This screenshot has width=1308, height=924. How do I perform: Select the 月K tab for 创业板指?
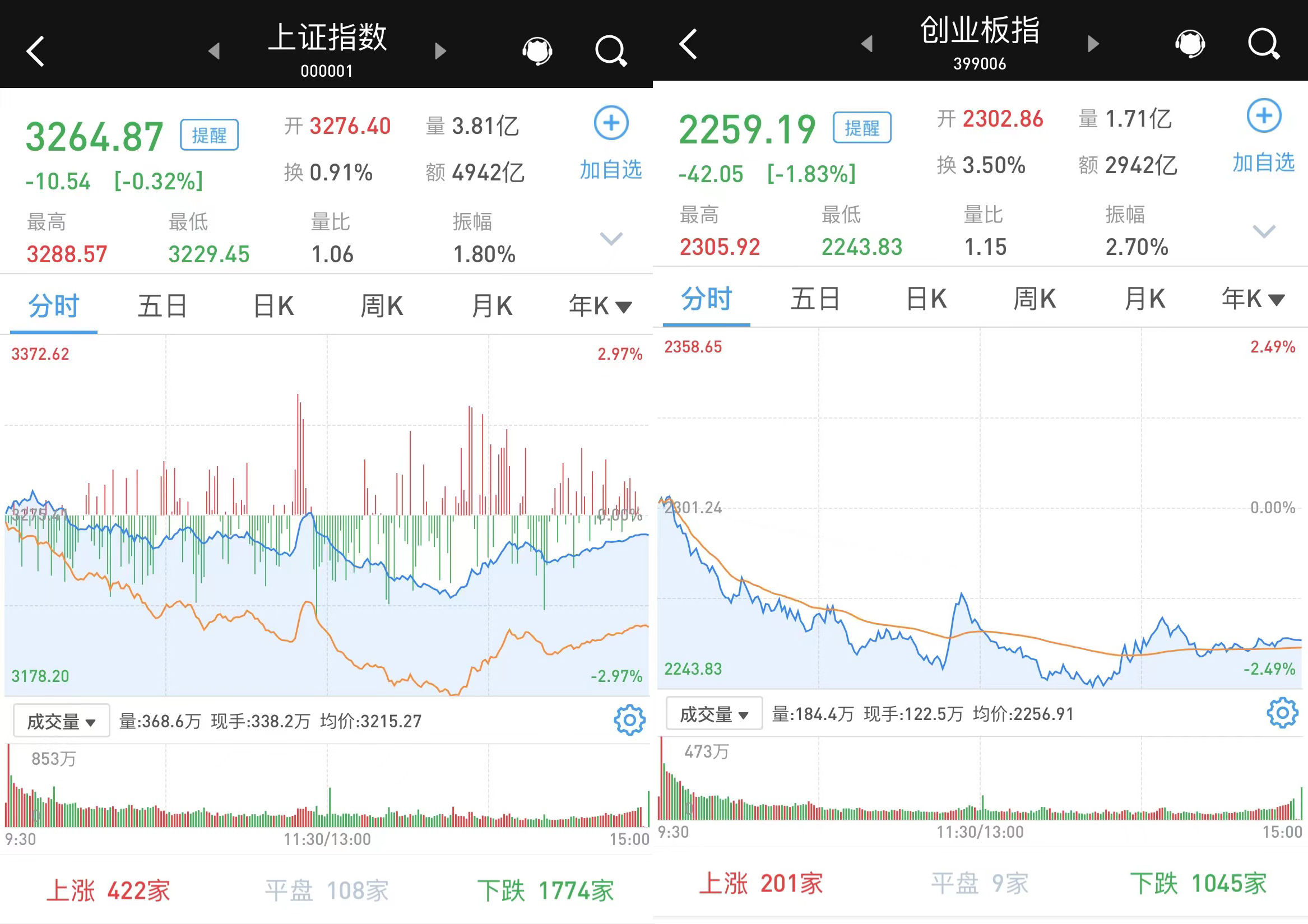[x=1144, y=299]
